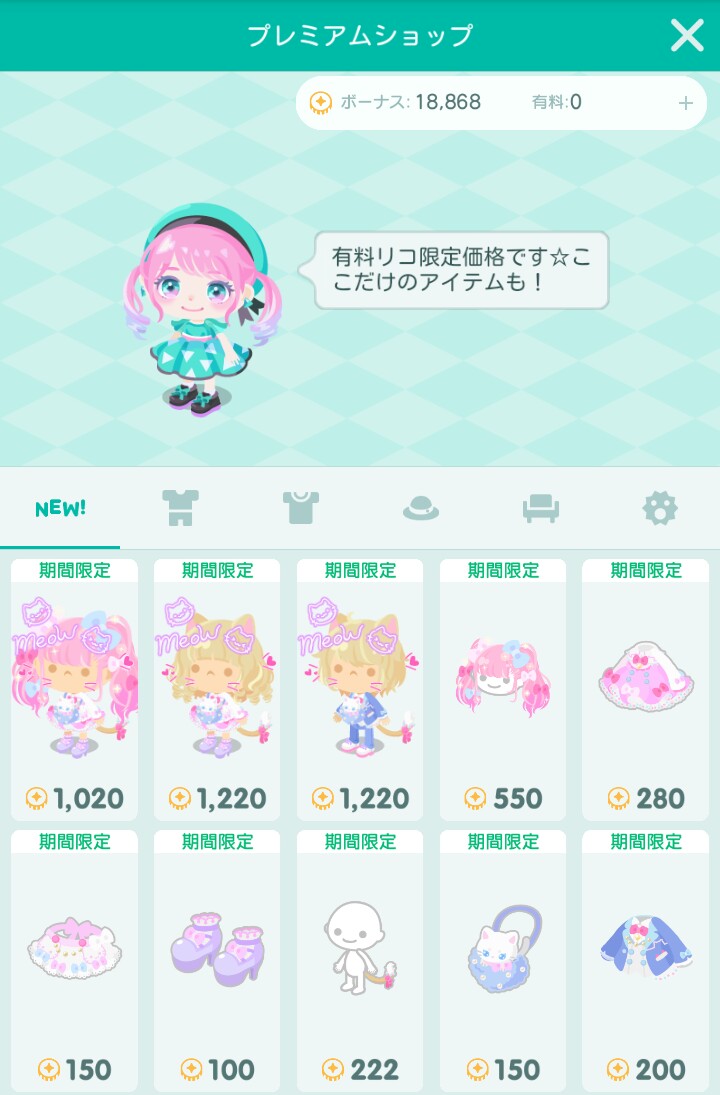
Task: Close the premium shop
Action: 687,36
